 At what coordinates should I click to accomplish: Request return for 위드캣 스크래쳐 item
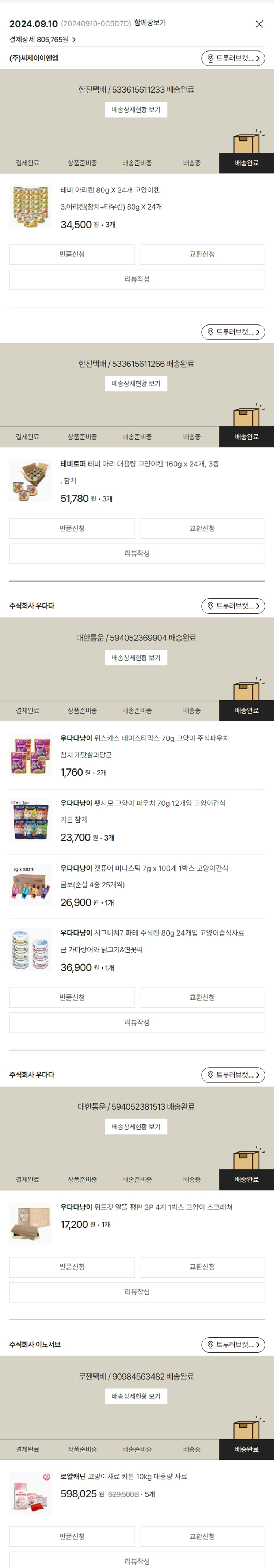[x=72, y=1267]
